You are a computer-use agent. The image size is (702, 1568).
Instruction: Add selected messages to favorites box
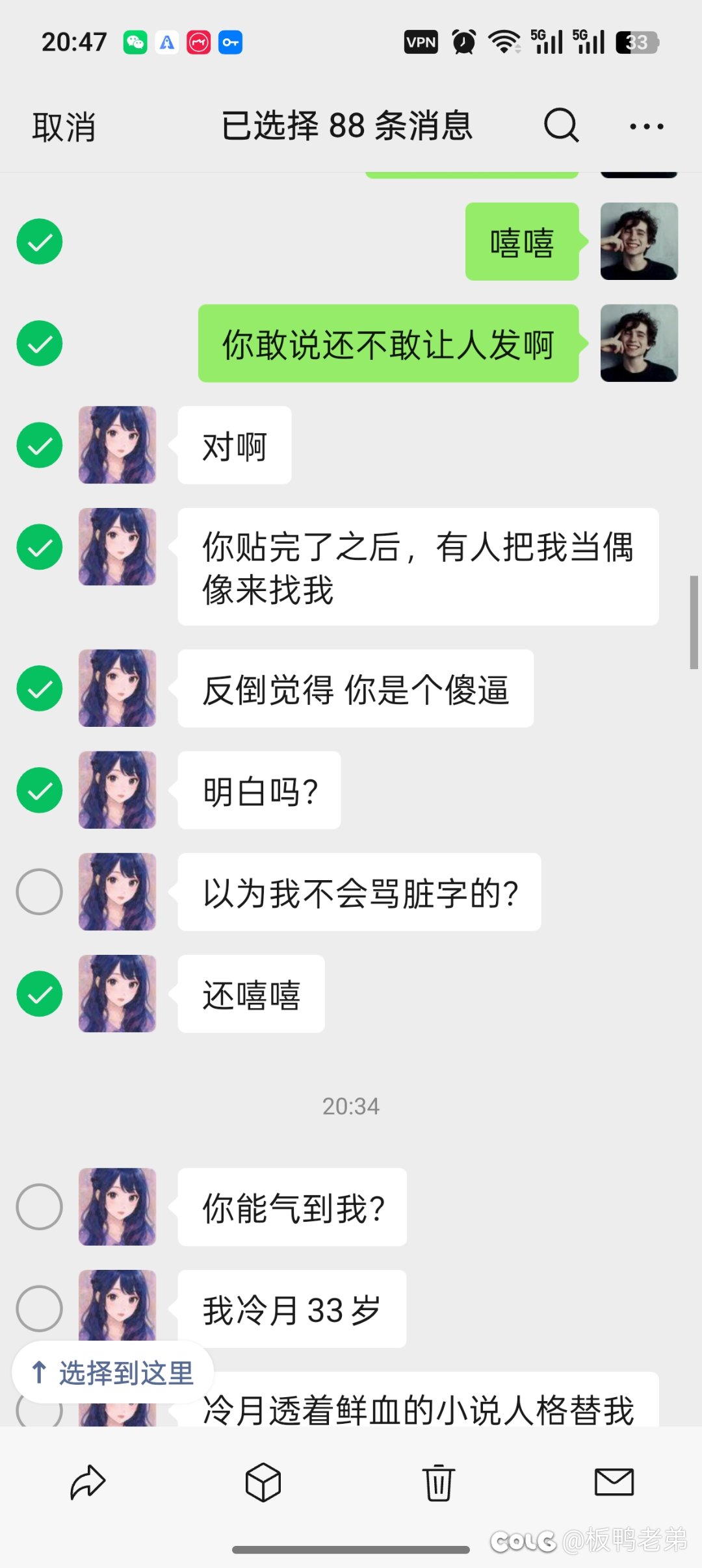pos(263,1482)
